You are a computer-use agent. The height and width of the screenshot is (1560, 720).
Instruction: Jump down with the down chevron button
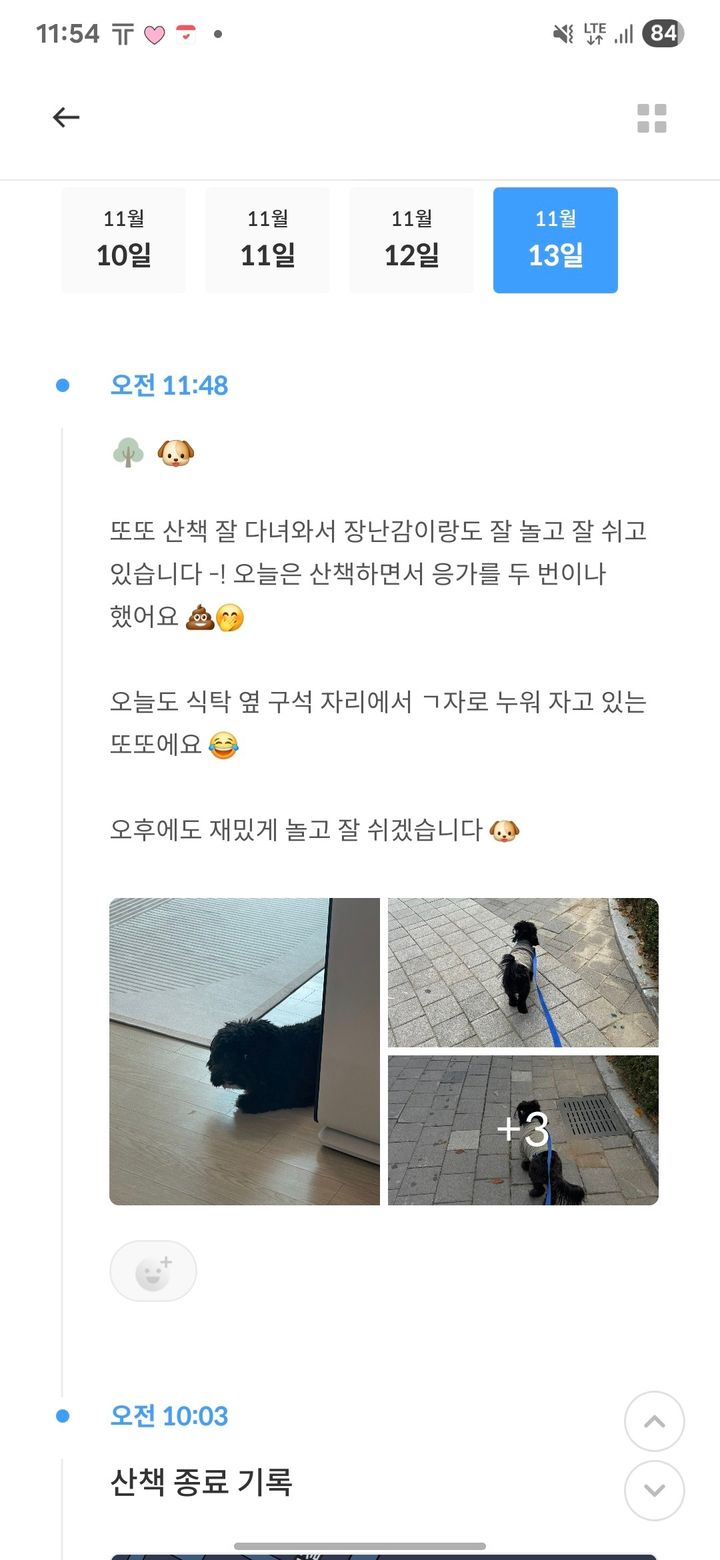(x=654, y=1490)
